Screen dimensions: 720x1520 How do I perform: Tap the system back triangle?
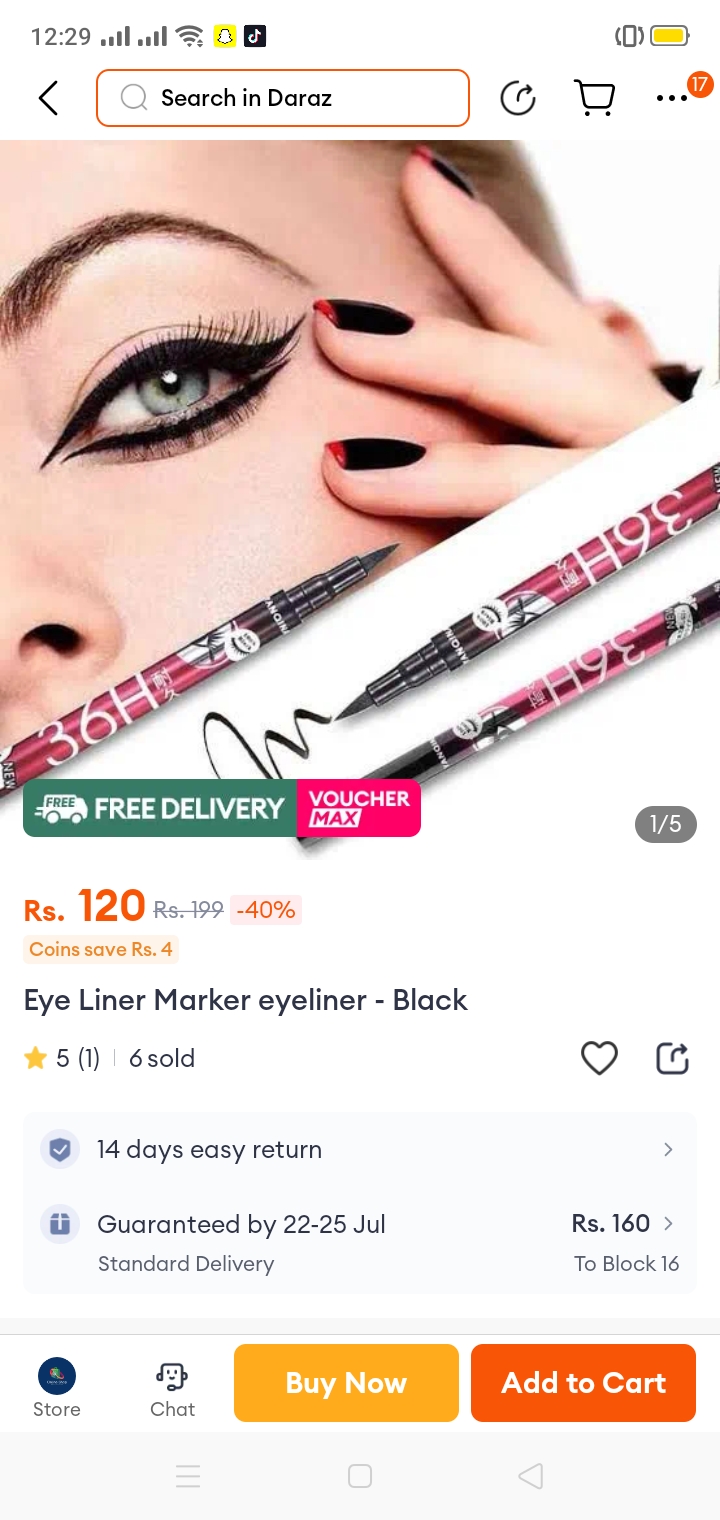[x=531, y=1476]
